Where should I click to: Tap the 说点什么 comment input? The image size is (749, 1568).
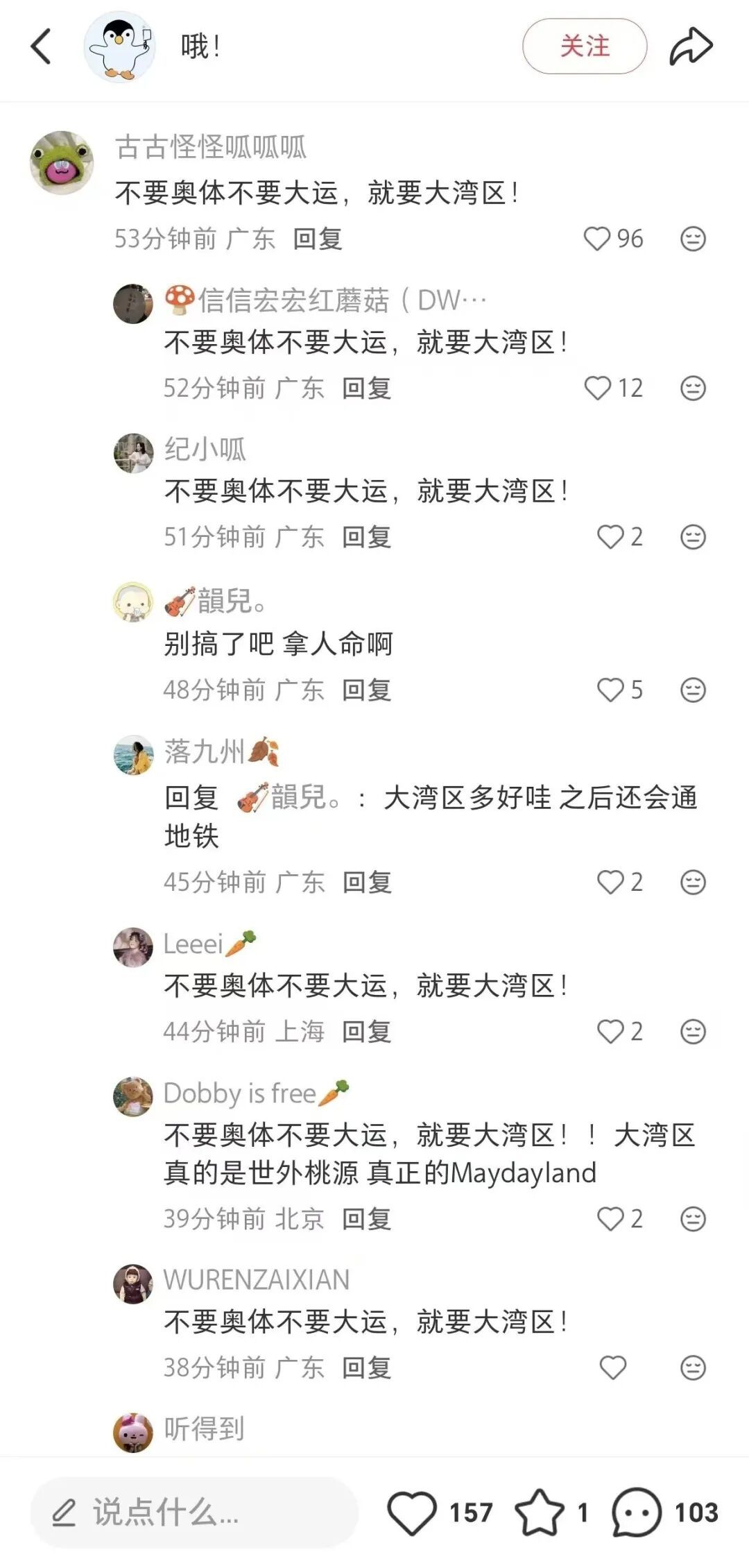(x=194, y=1512)
